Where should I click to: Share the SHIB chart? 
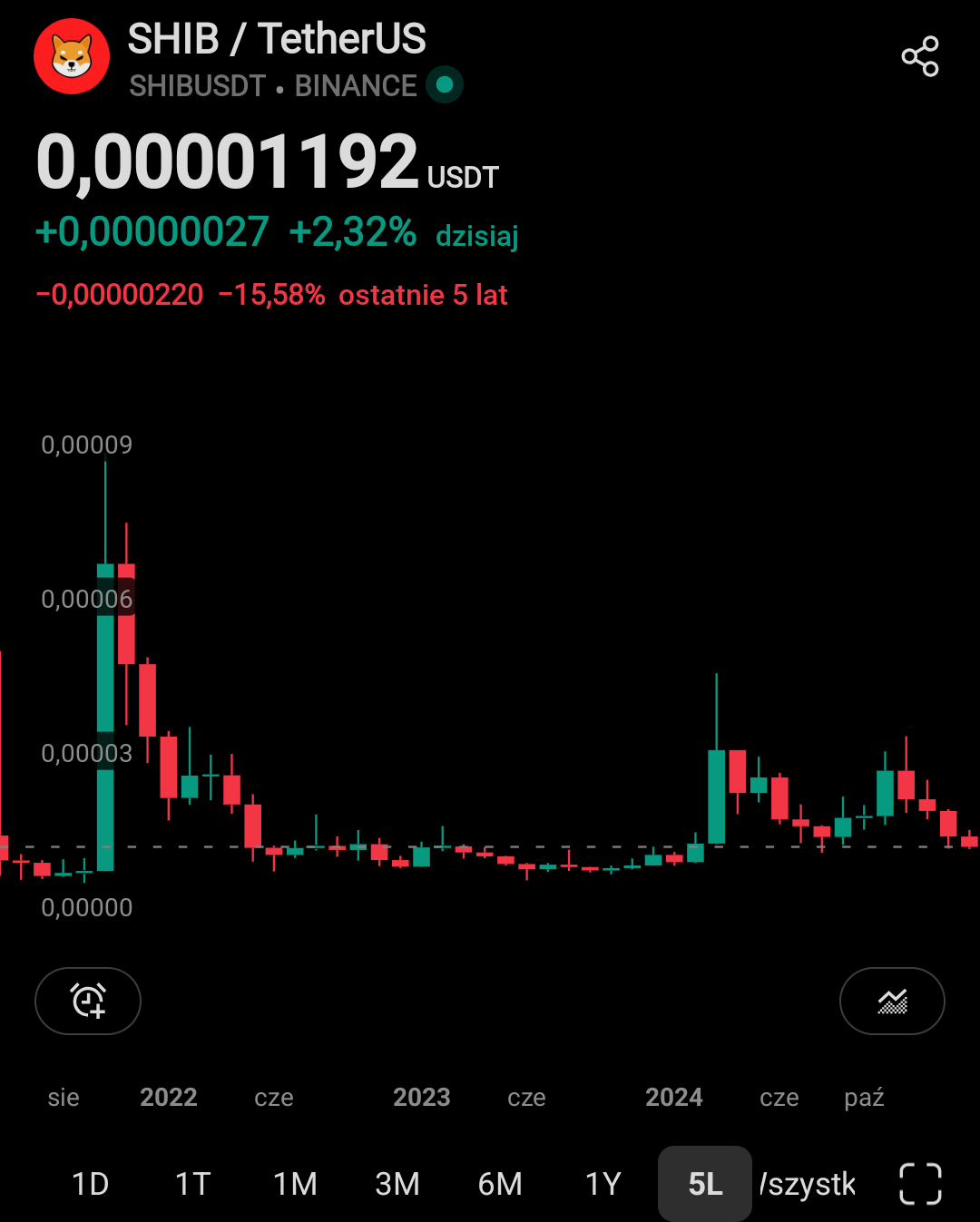[x=919, y=56]
